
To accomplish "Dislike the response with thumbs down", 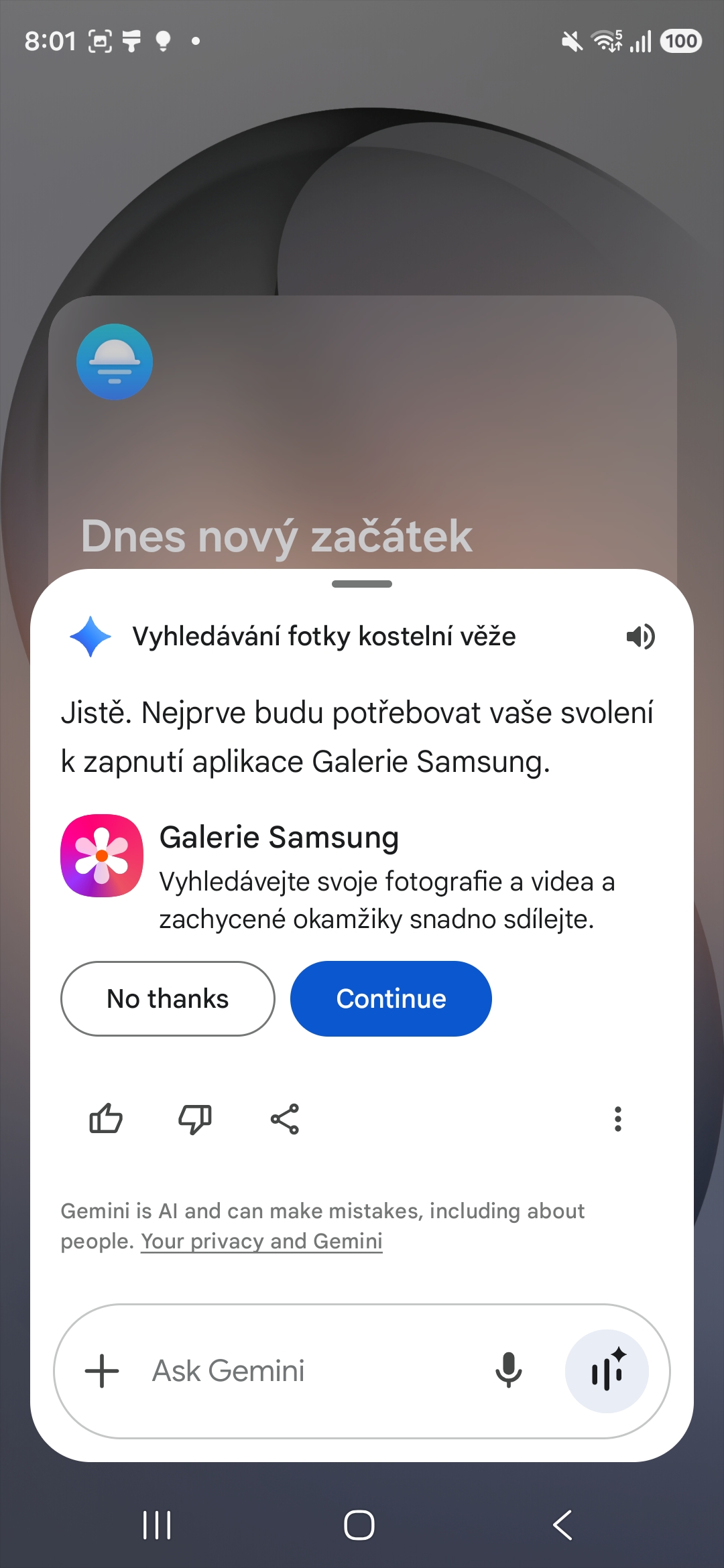I will [195, 1119].
